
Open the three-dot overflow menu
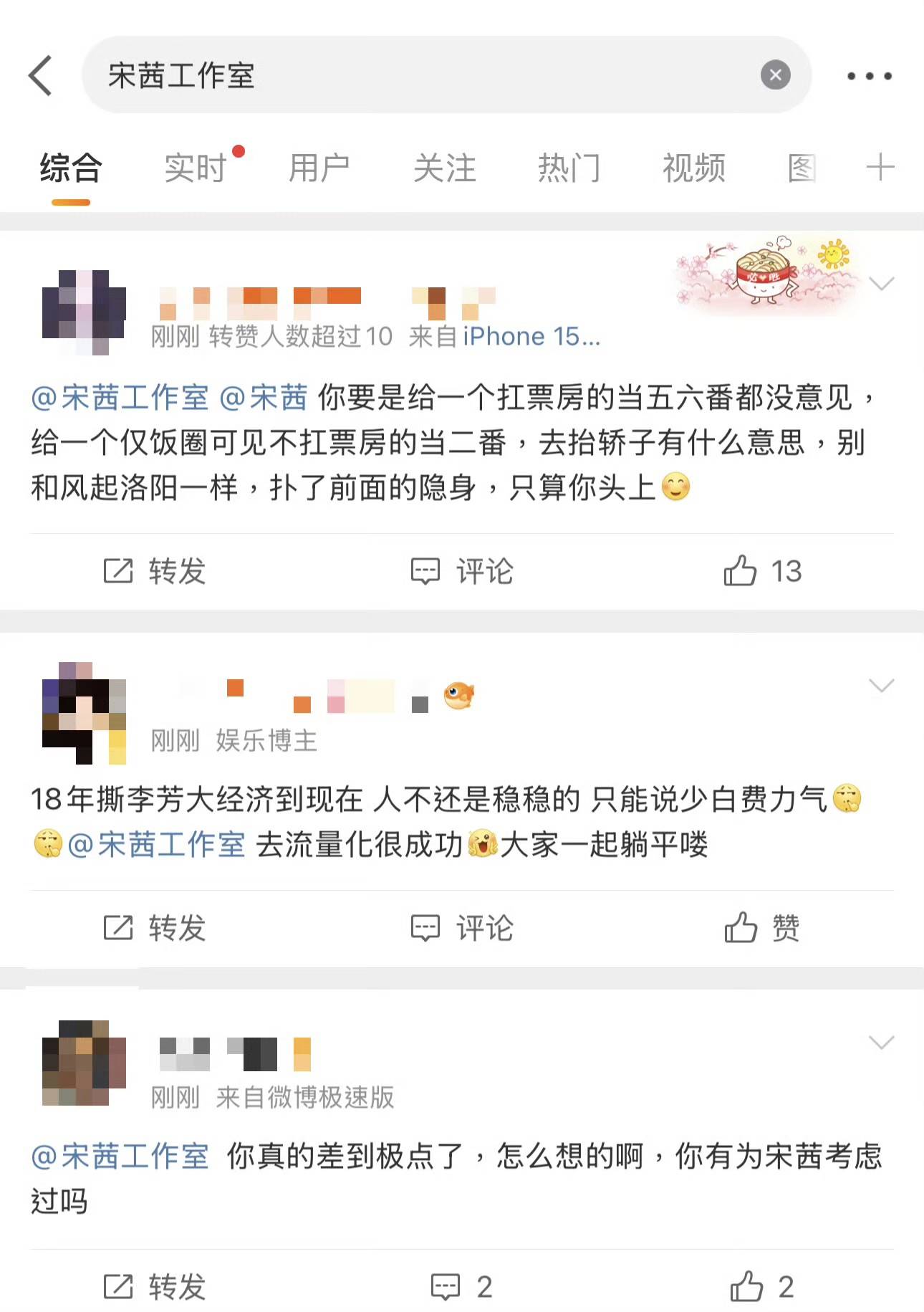(869, 76)
